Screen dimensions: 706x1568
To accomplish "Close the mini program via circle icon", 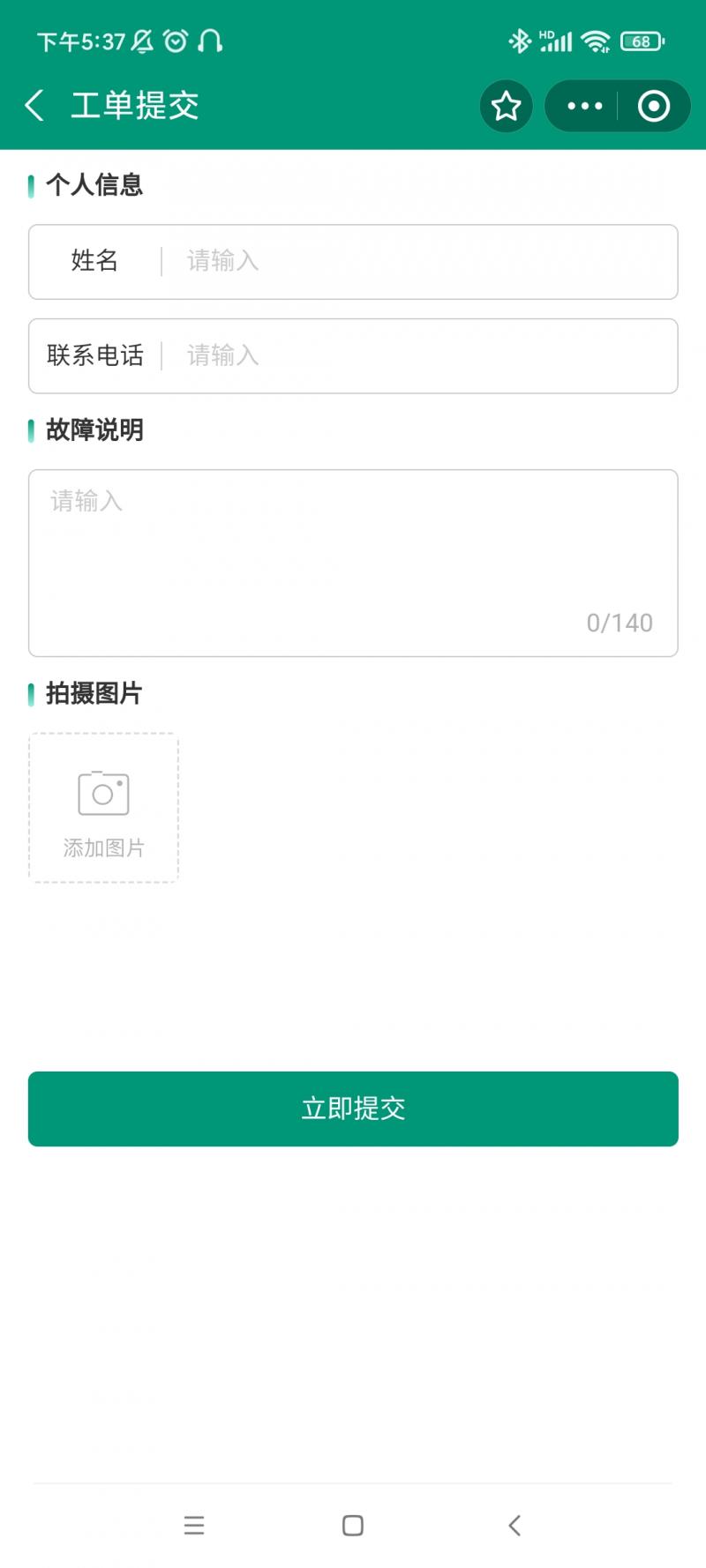I will pos(653,106).
